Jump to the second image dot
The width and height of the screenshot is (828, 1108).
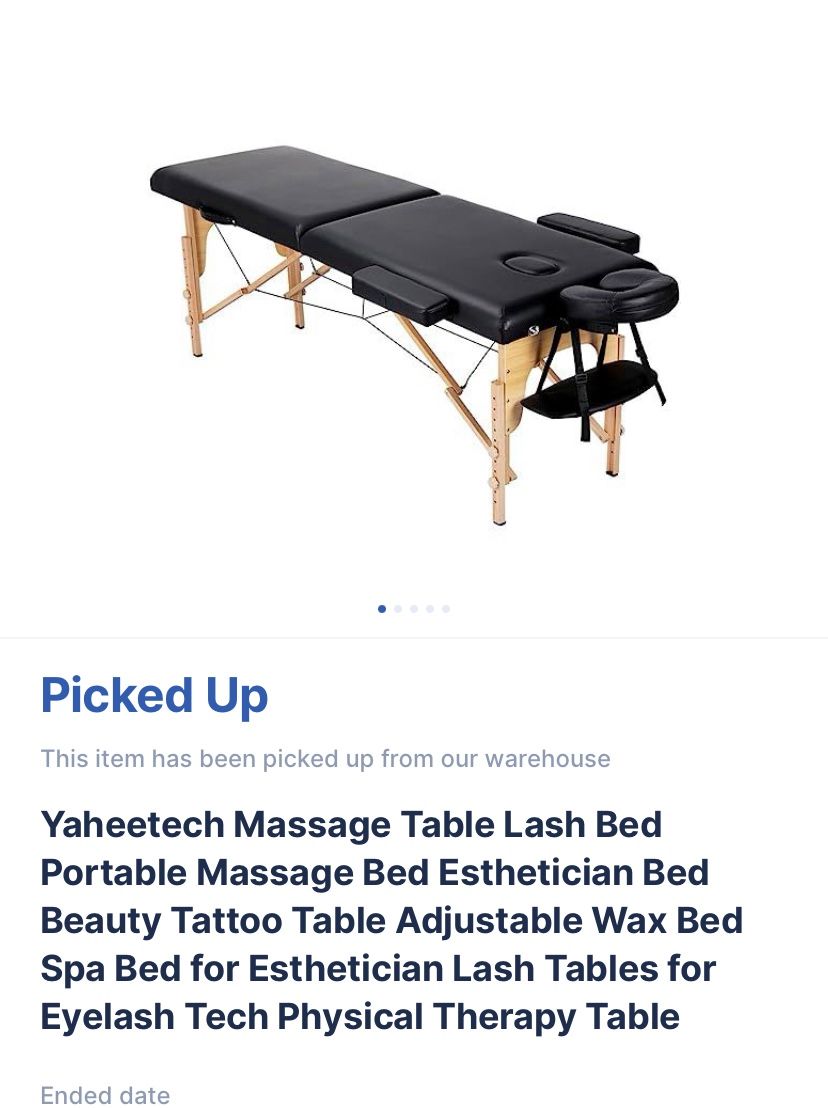tap(398, 608)
